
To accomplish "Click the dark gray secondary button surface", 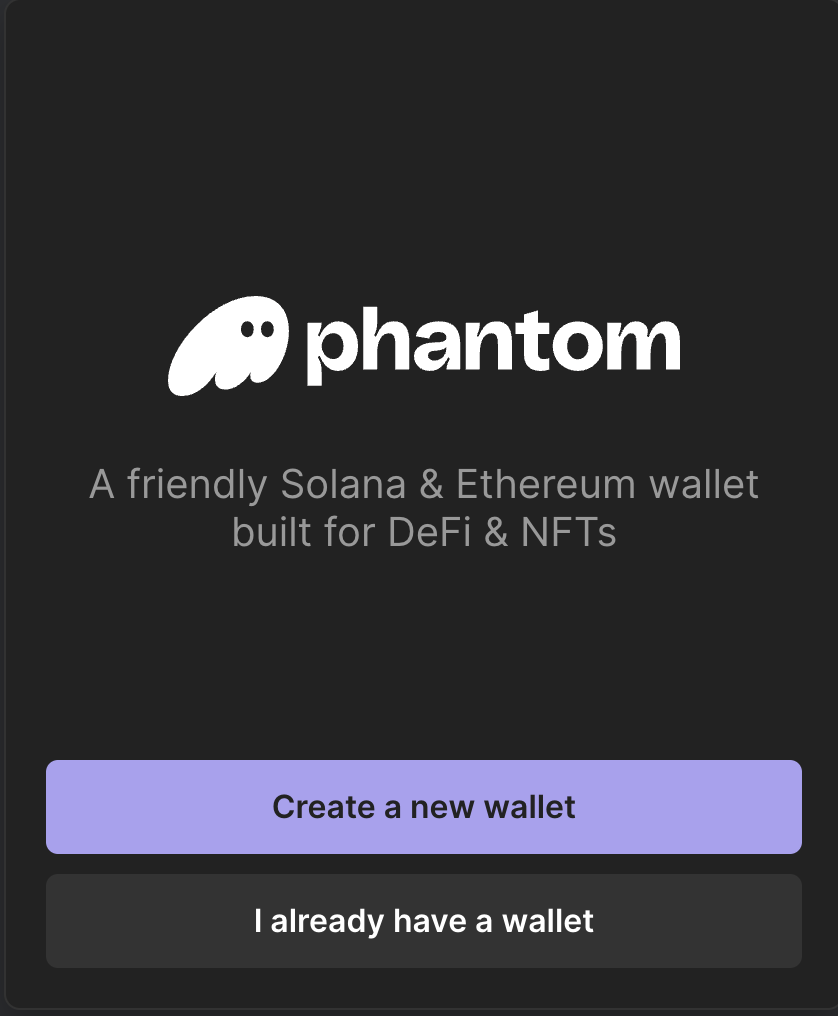I will point(130,921).
